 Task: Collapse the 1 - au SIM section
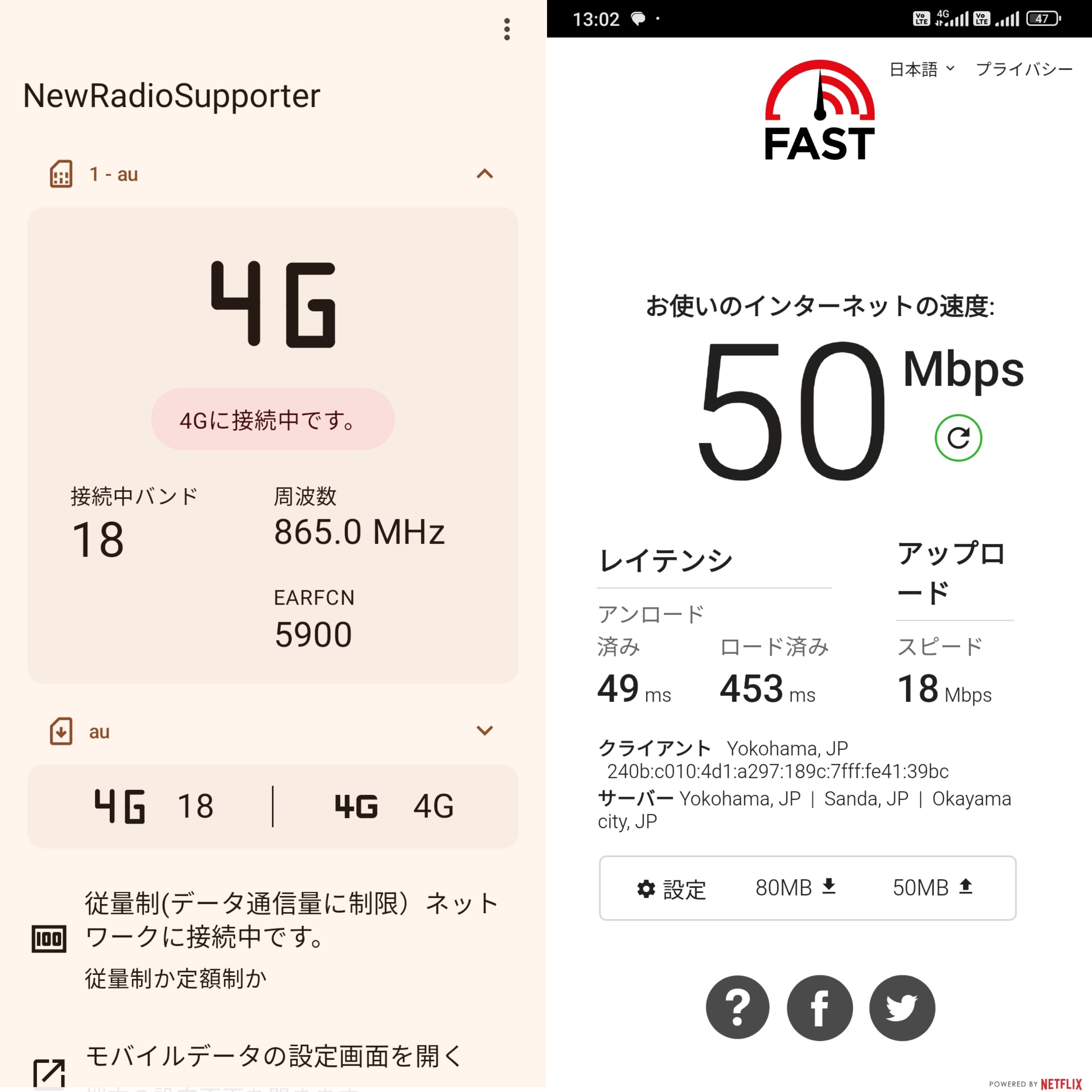pos(484,174)
